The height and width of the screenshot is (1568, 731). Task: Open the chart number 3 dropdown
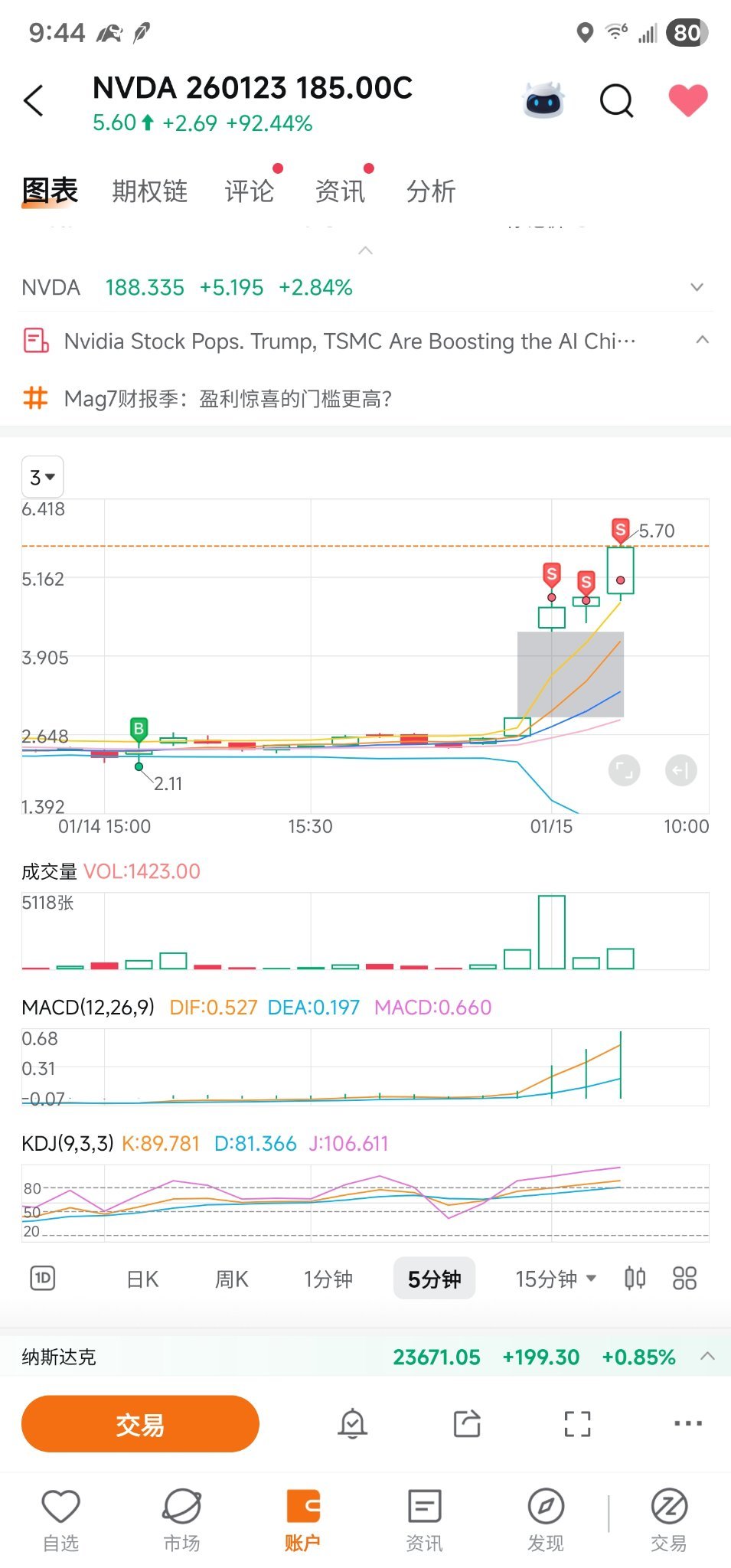point(42,478)
